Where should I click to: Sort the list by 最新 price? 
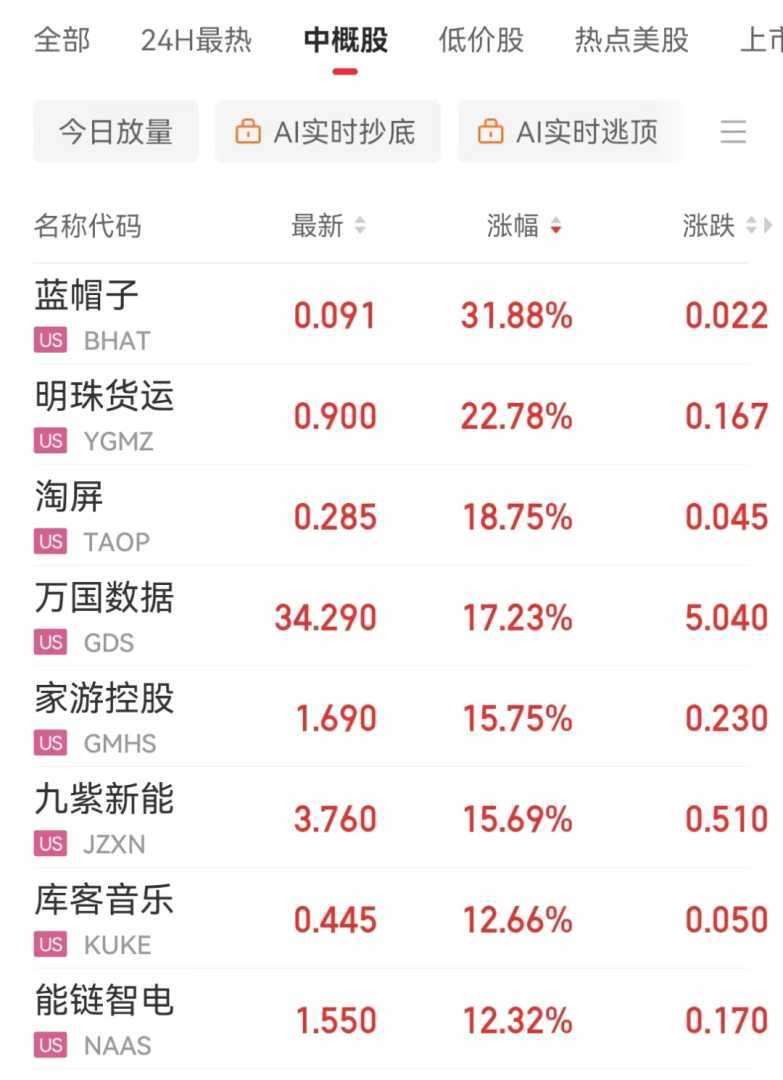tap(328, 227)
